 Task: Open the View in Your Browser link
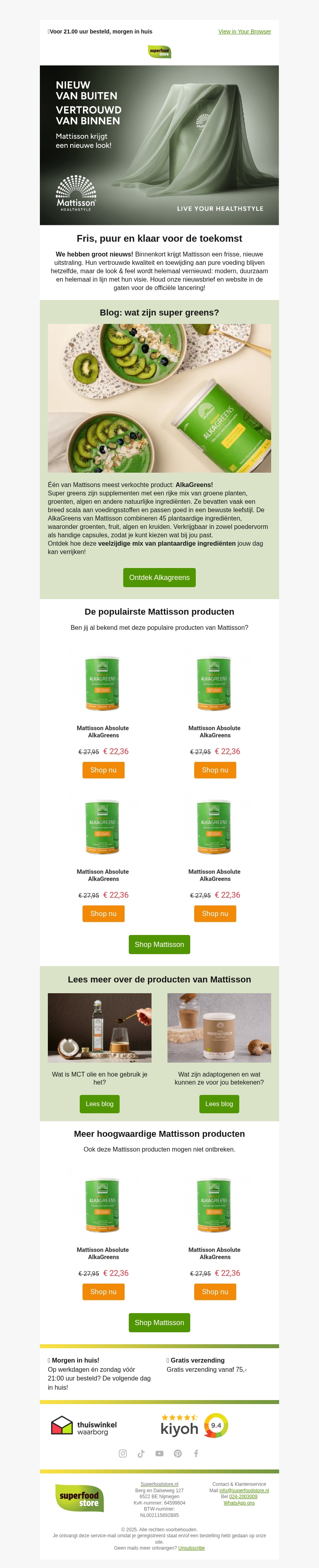[244, 32]
